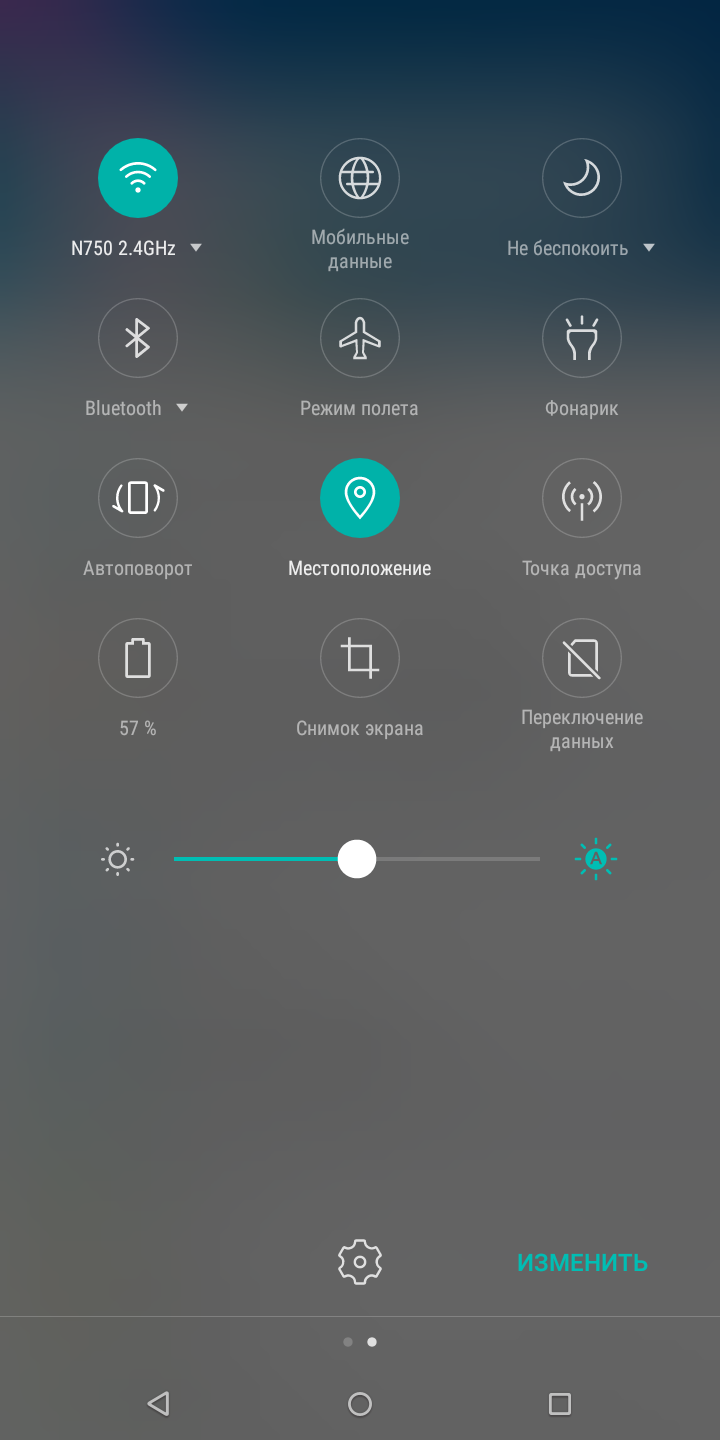Disable Местоположение location tile
This screenshot has height=1440, width=720.
pyautogui.click(x=360, y=498)
